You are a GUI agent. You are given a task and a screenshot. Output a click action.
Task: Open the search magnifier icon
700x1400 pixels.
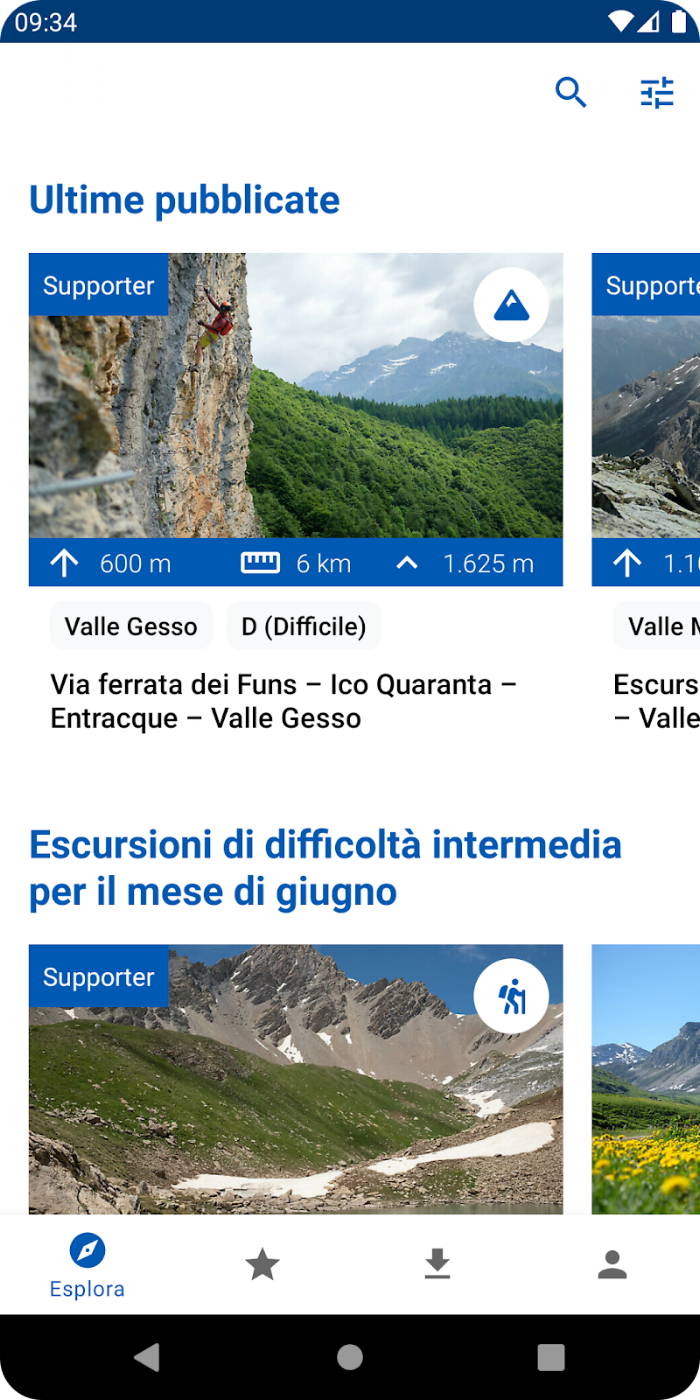pyautogui.click(x=571, y=93)
